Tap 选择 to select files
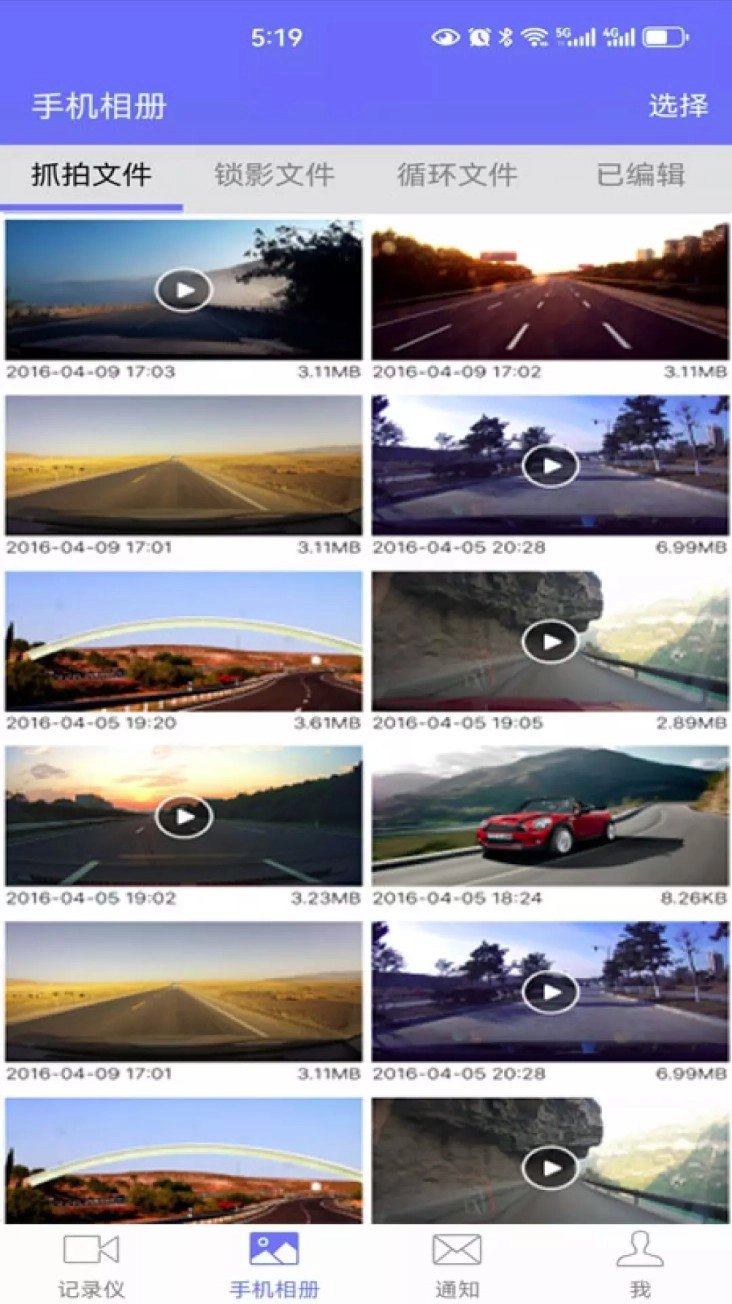 678,105
